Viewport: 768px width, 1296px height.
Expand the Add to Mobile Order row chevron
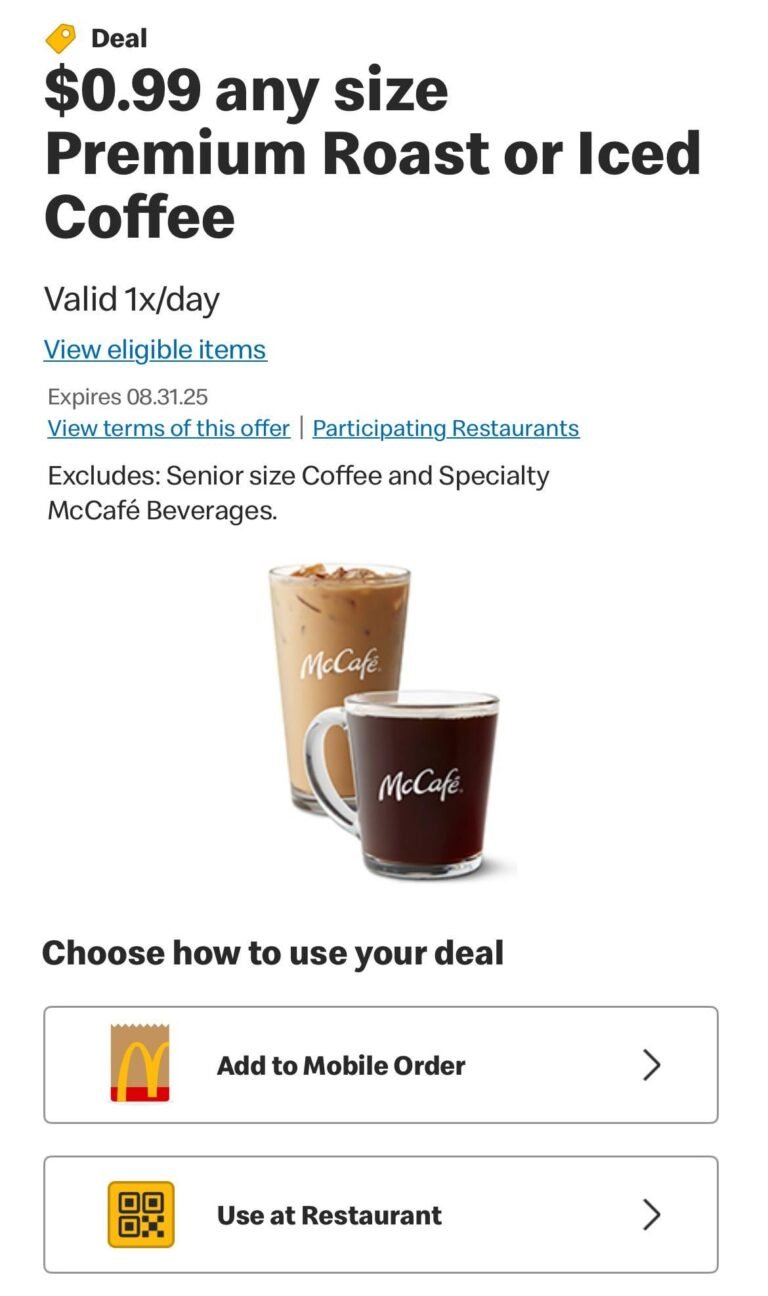point(651,1063)
